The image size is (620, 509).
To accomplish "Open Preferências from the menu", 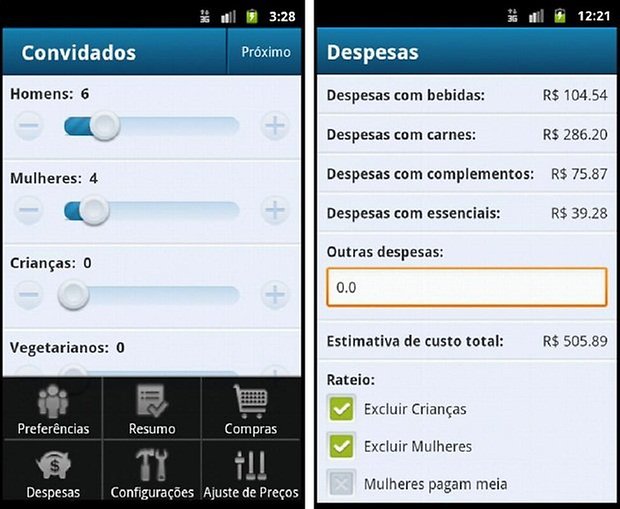I will click(x=53, y=409).
